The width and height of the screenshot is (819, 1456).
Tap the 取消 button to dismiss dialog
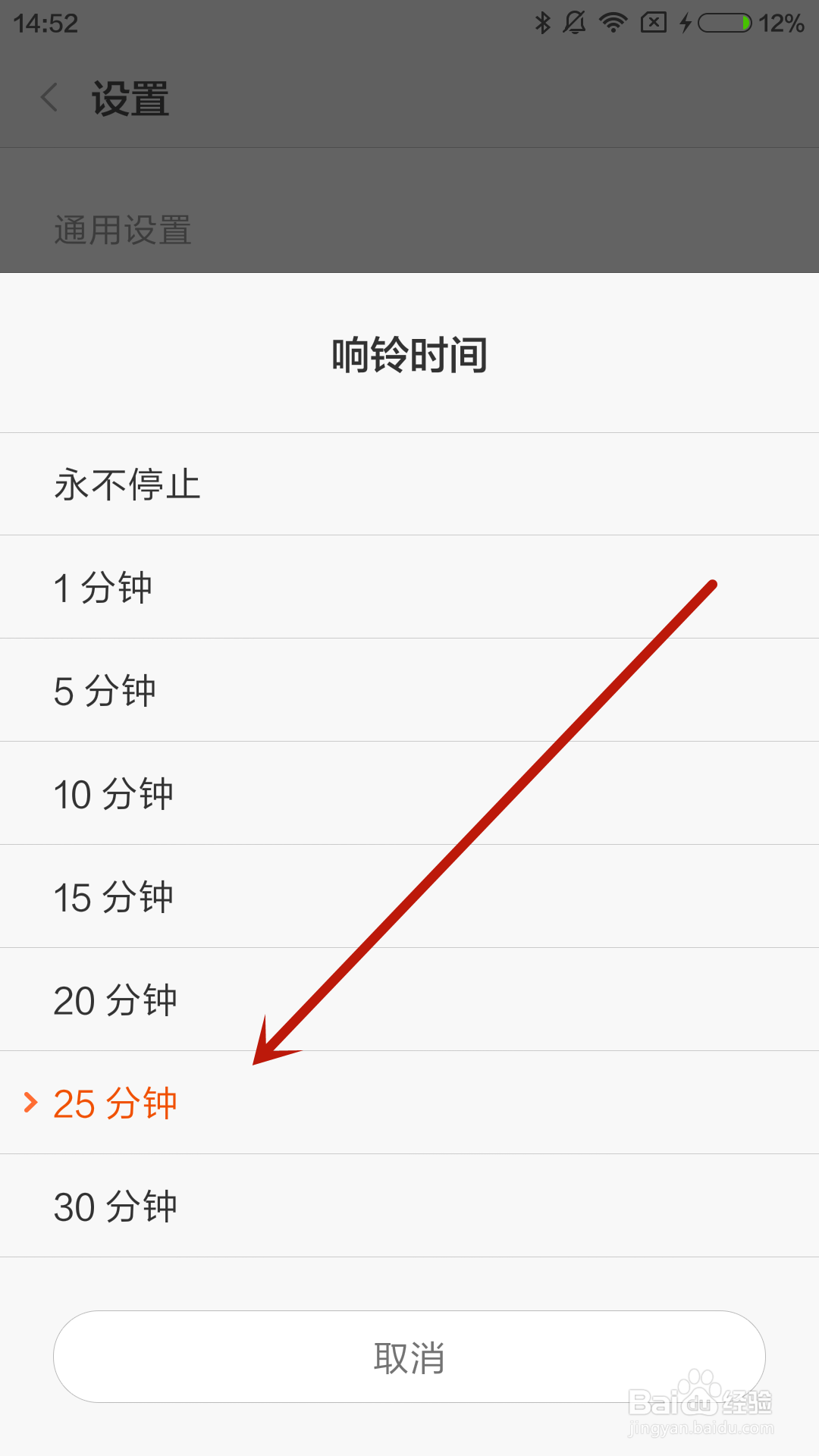(x=409, y=1356)
